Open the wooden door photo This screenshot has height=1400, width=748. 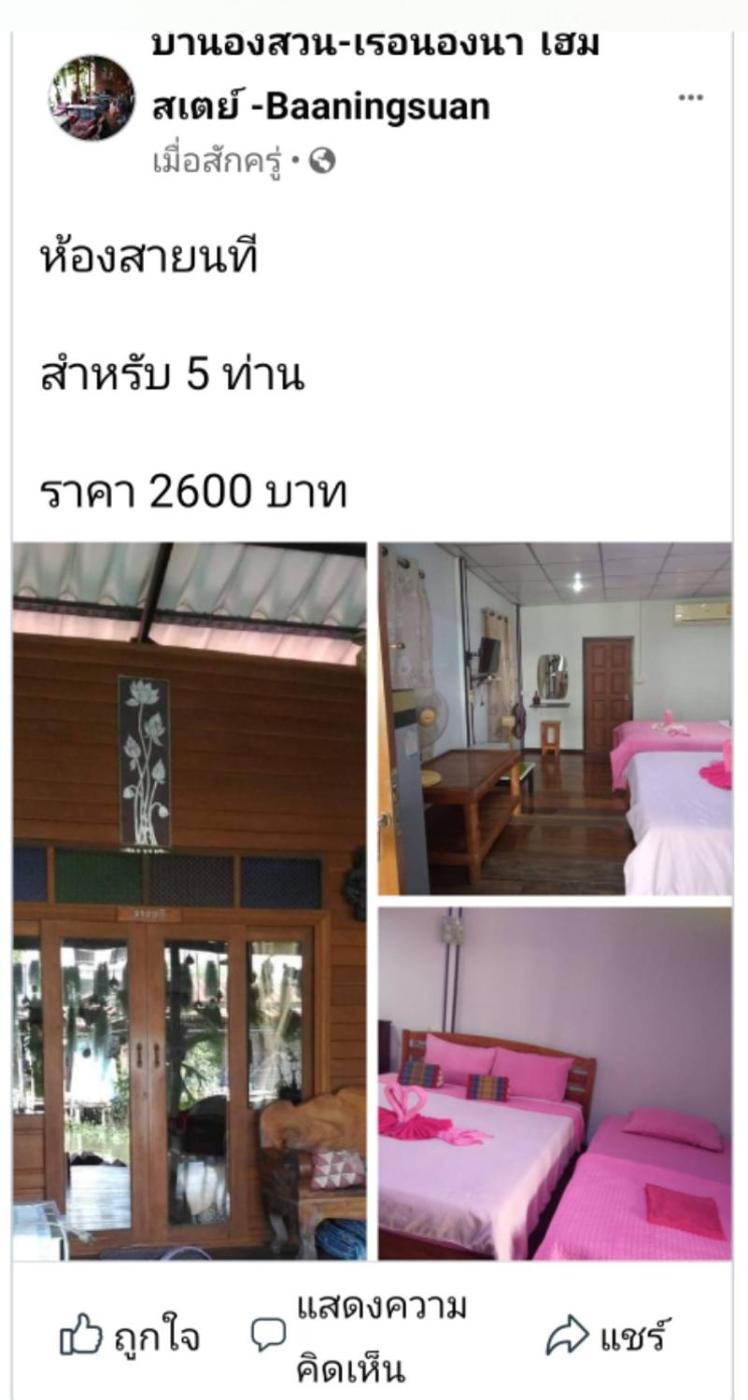coord(190,900)
